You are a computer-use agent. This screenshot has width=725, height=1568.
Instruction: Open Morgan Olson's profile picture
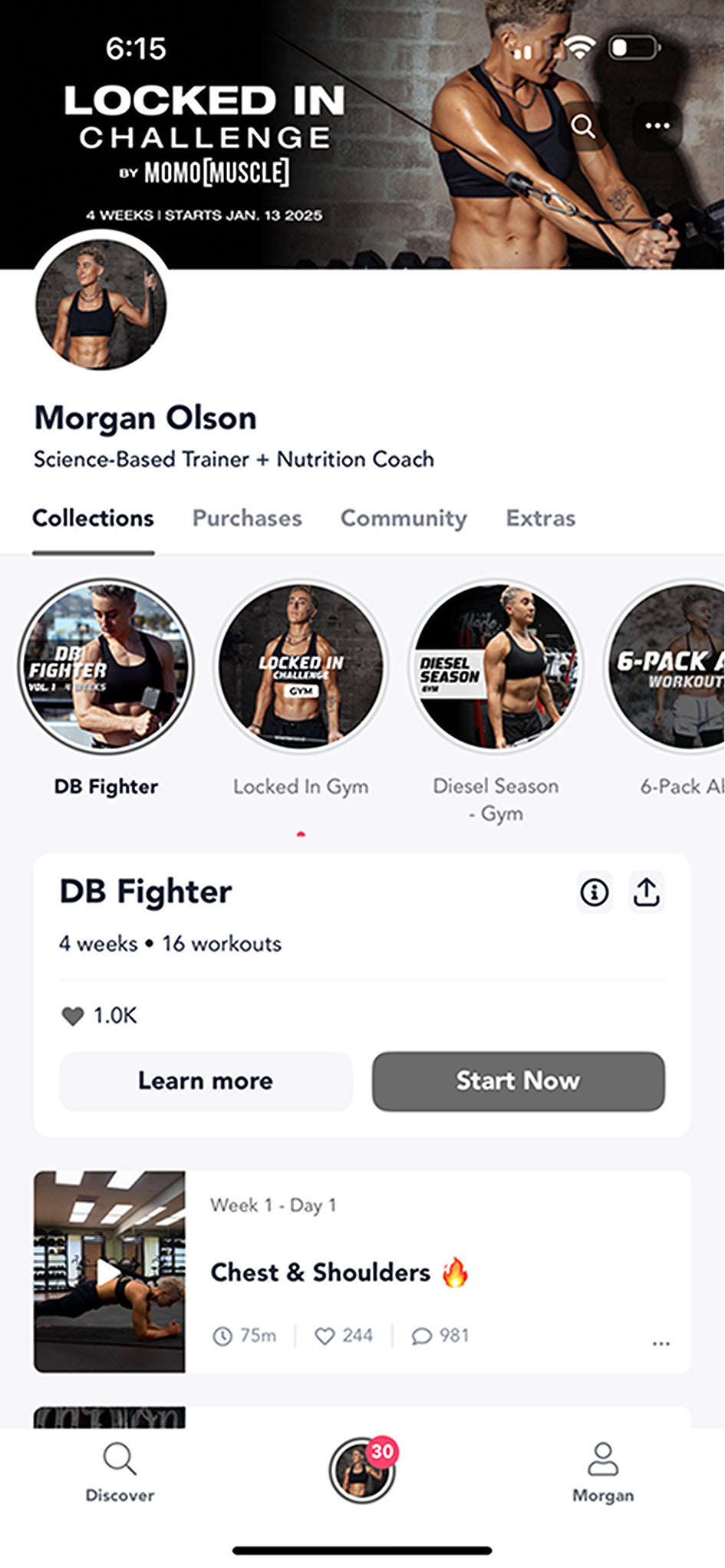[101, 304]
